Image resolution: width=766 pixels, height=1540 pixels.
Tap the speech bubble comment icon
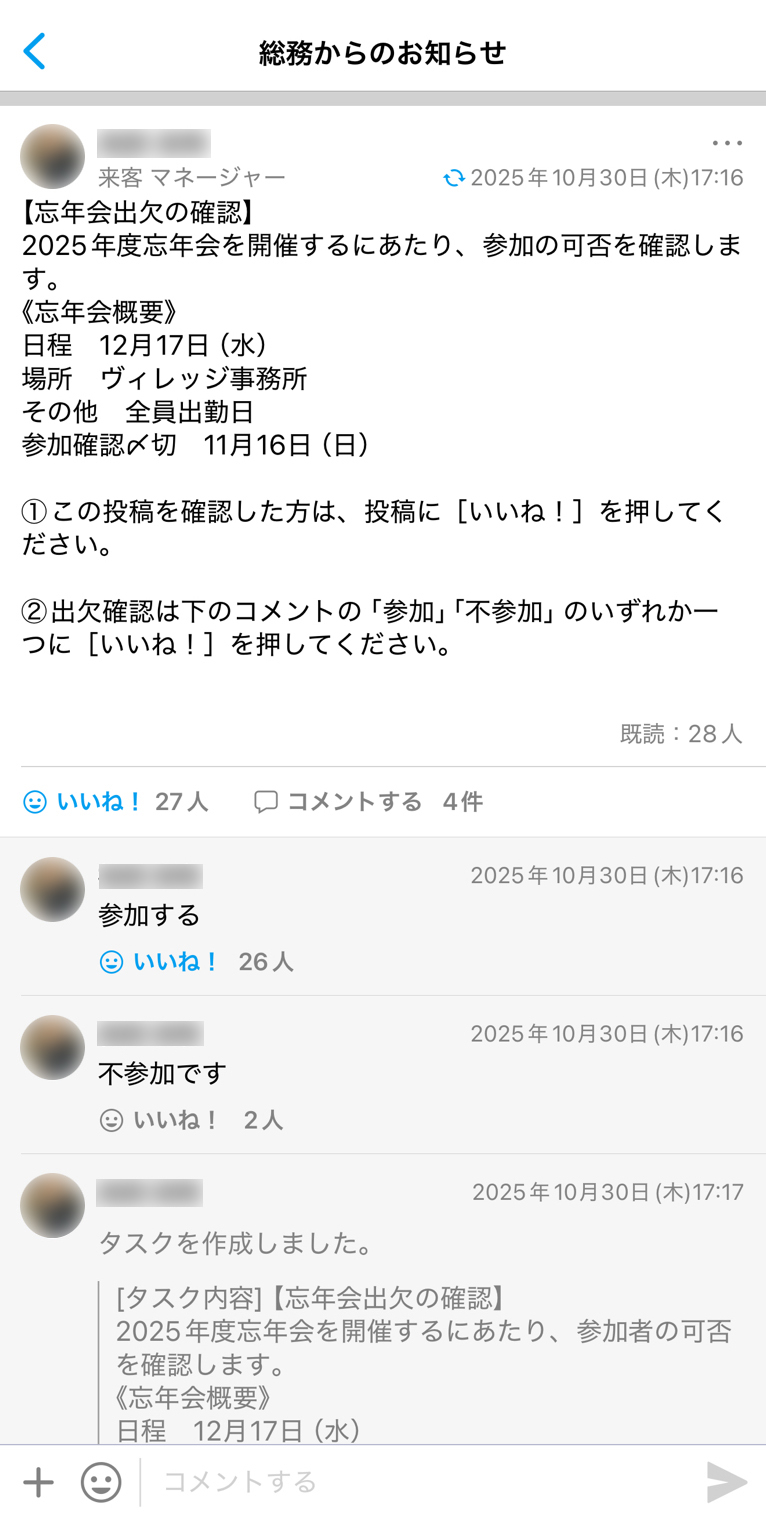tap(266, 801)
